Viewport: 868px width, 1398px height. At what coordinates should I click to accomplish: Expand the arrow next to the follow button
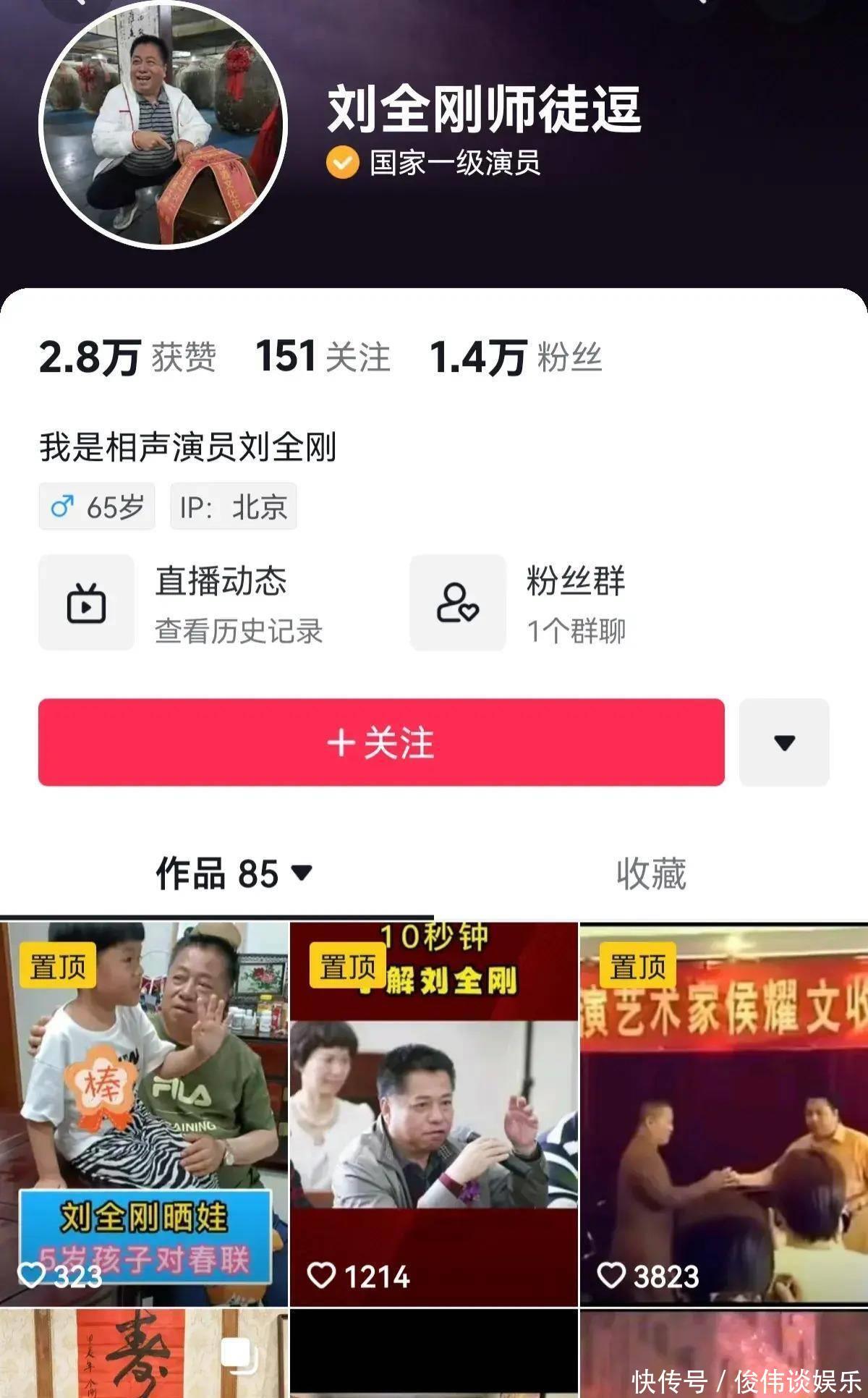(x=783, y=742)
